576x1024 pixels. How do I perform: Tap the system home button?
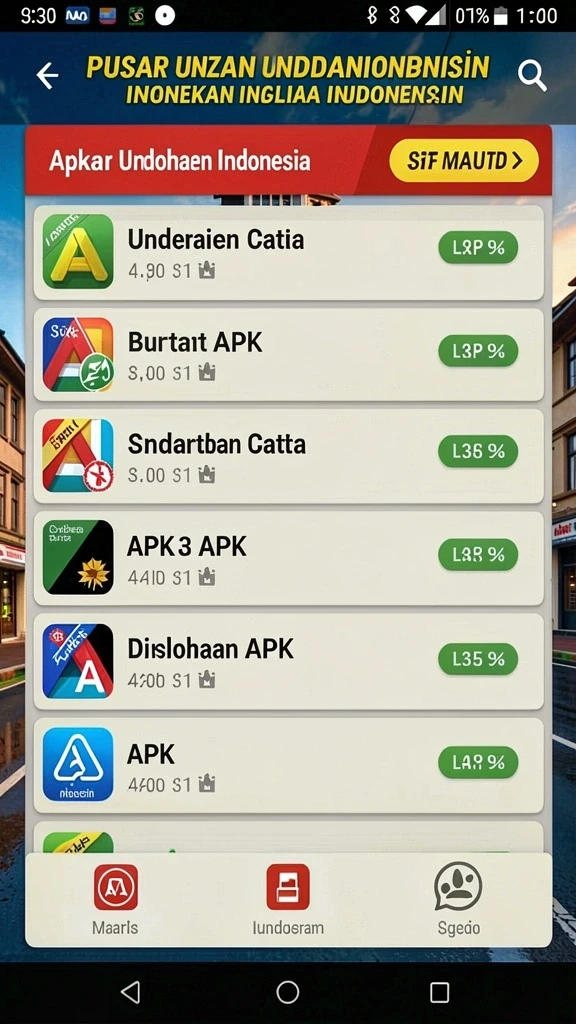(x=288, y=992)
